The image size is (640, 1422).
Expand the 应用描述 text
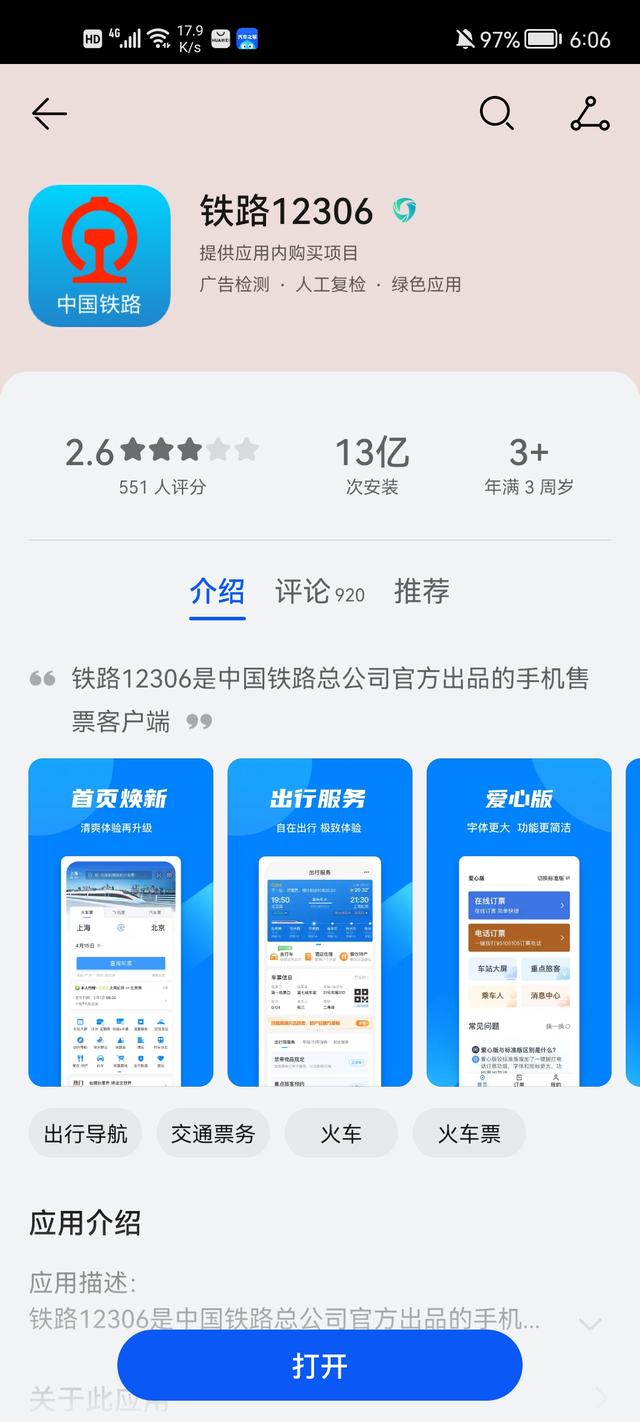(x=590, y=1324)
